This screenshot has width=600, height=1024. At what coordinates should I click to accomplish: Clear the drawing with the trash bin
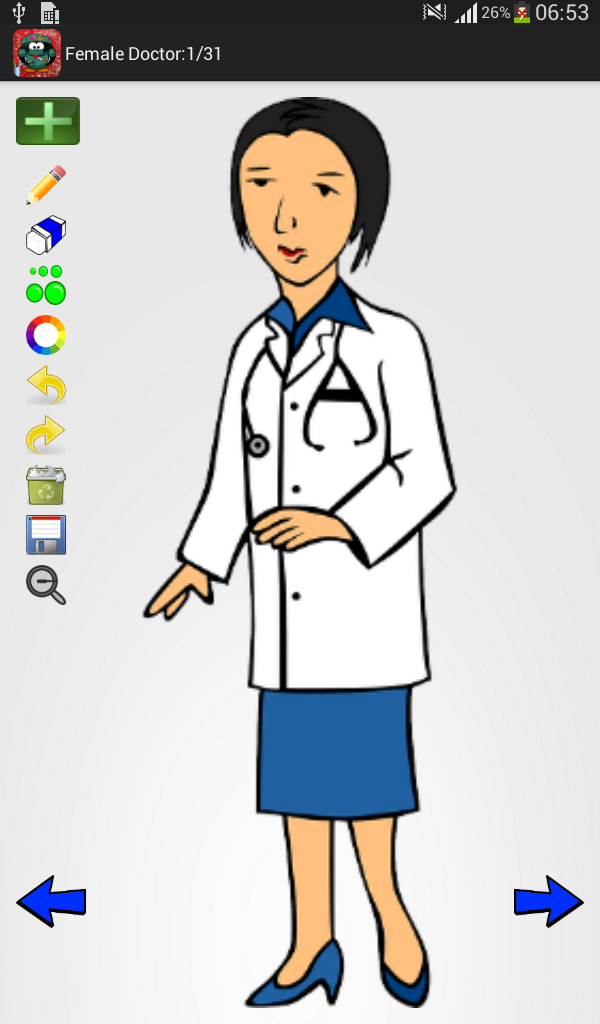pyautogui.click(x=46, y=485)
